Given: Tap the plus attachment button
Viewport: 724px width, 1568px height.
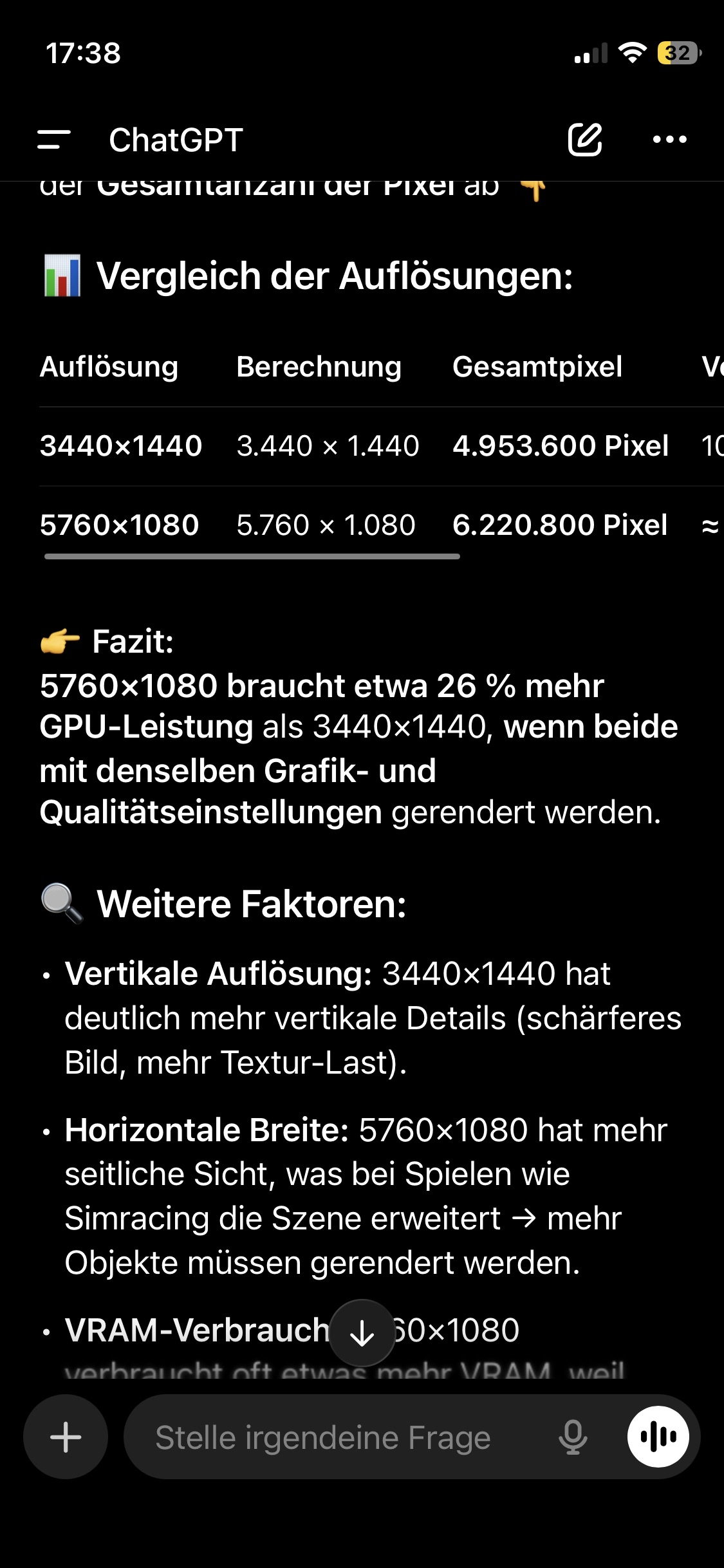Looking at the screenshot, I should 66,1437.
